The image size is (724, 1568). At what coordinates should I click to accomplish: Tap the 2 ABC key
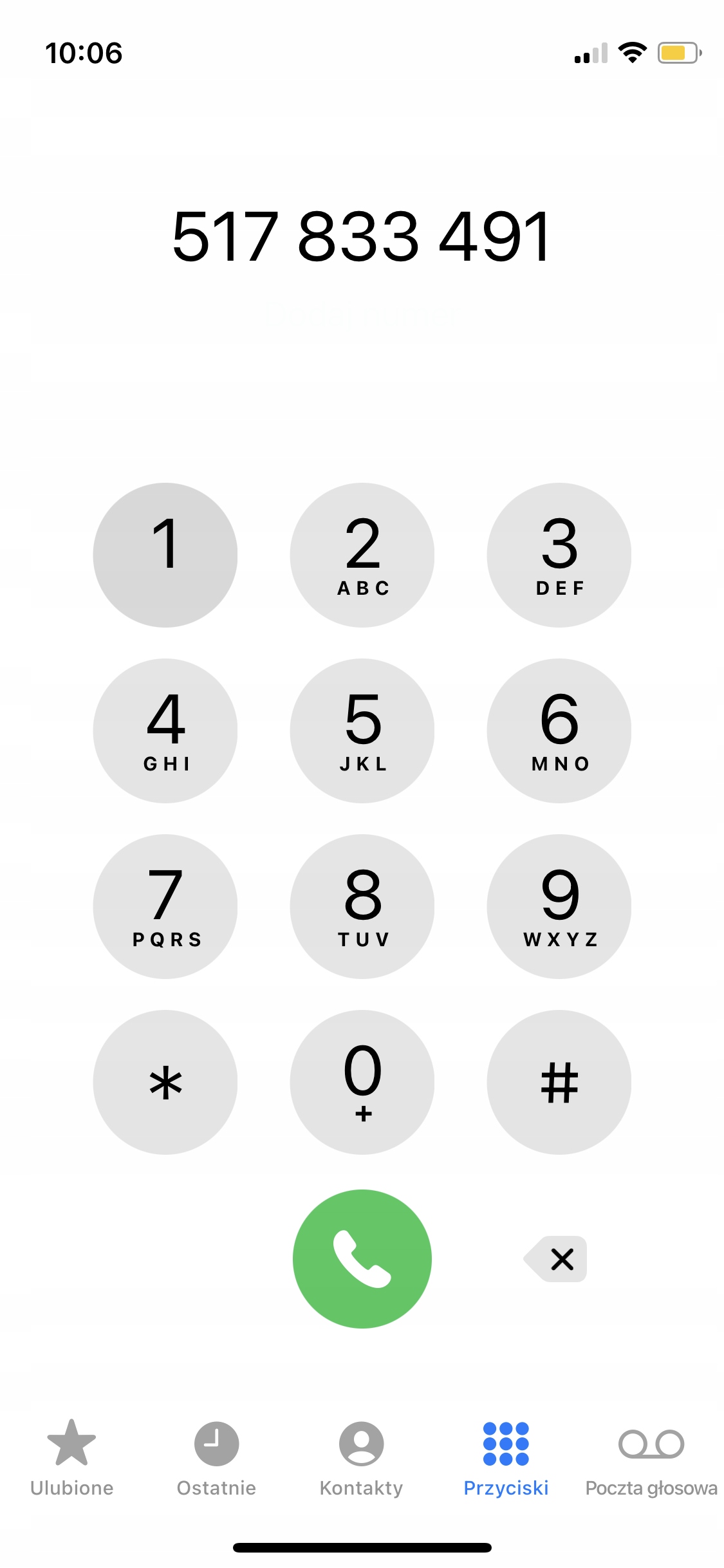pos(362,555)
